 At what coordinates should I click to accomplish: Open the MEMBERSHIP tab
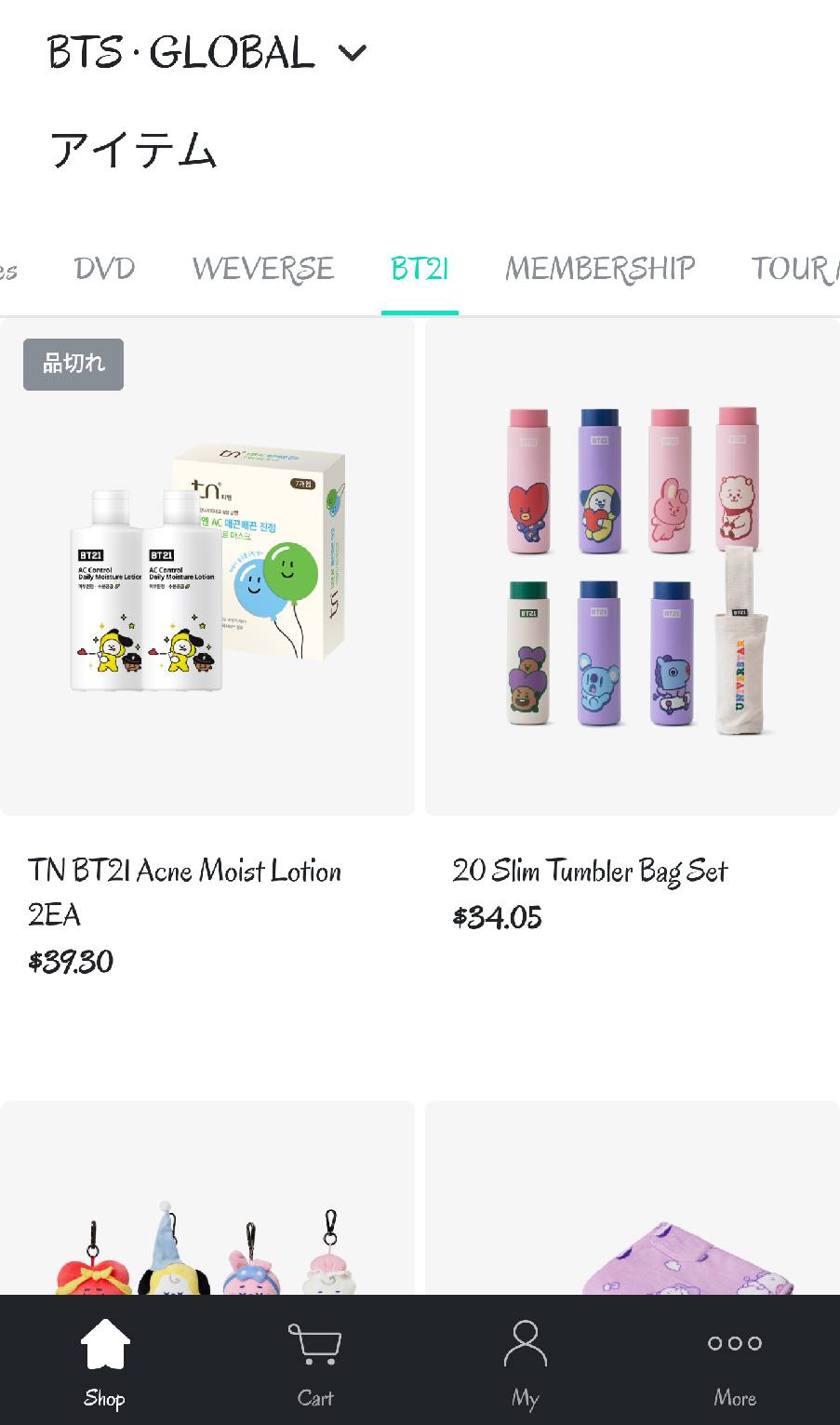click(x=600, y=269)
